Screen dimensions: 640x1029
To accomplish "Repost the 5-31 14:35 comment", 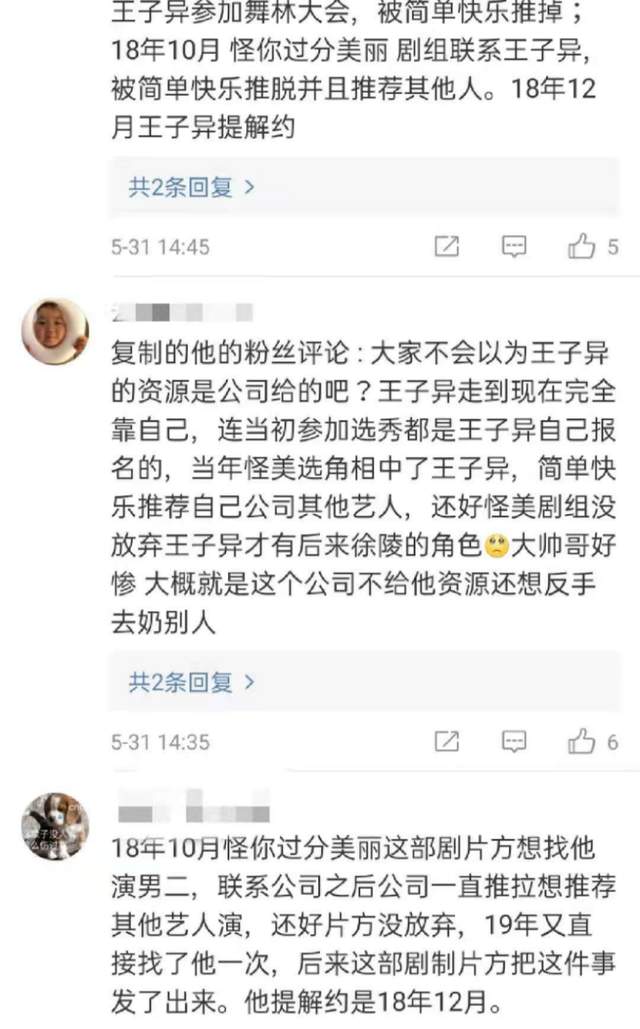I will (x=447, y=742).
